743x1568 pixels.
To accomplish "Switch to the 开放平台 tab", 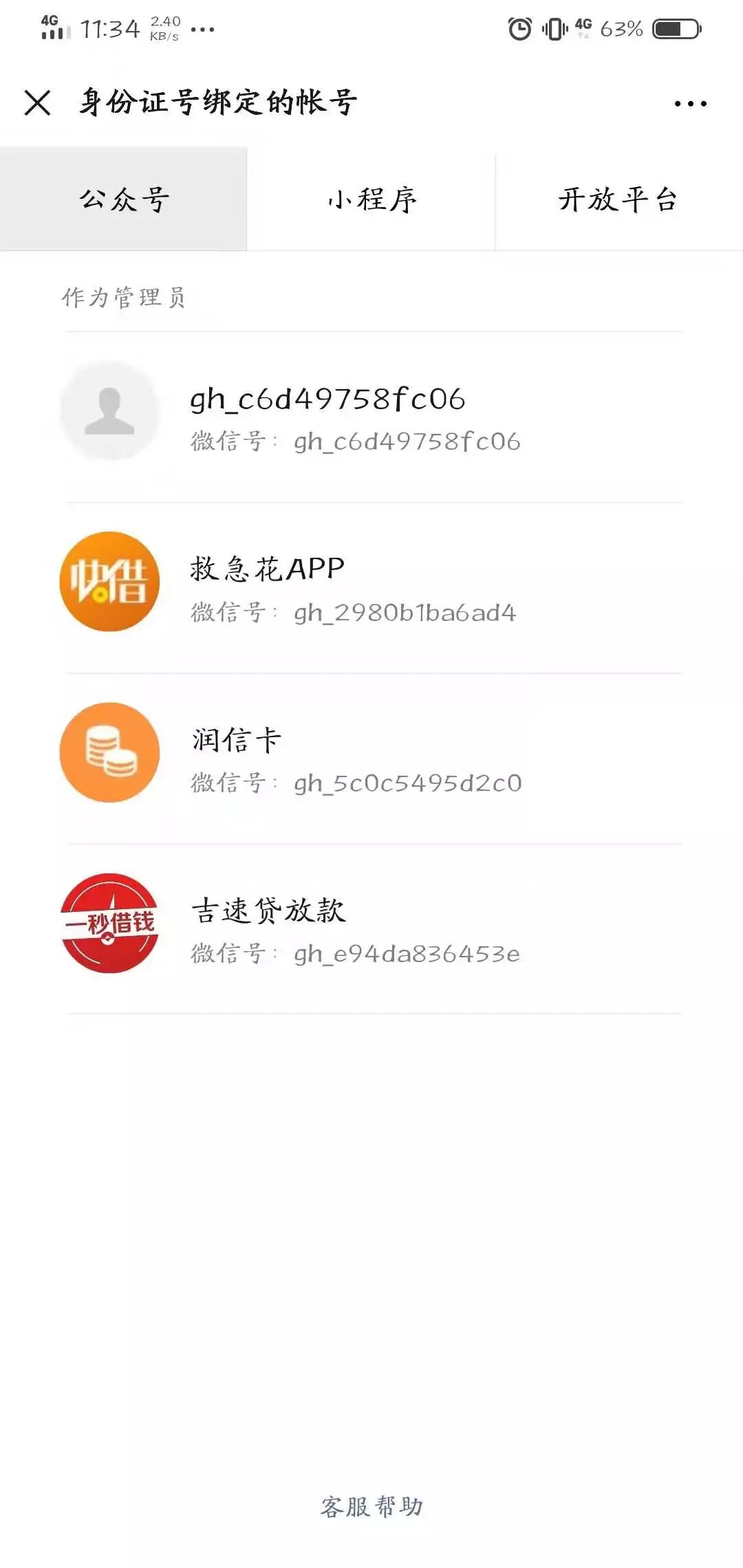I will (618, 199).
